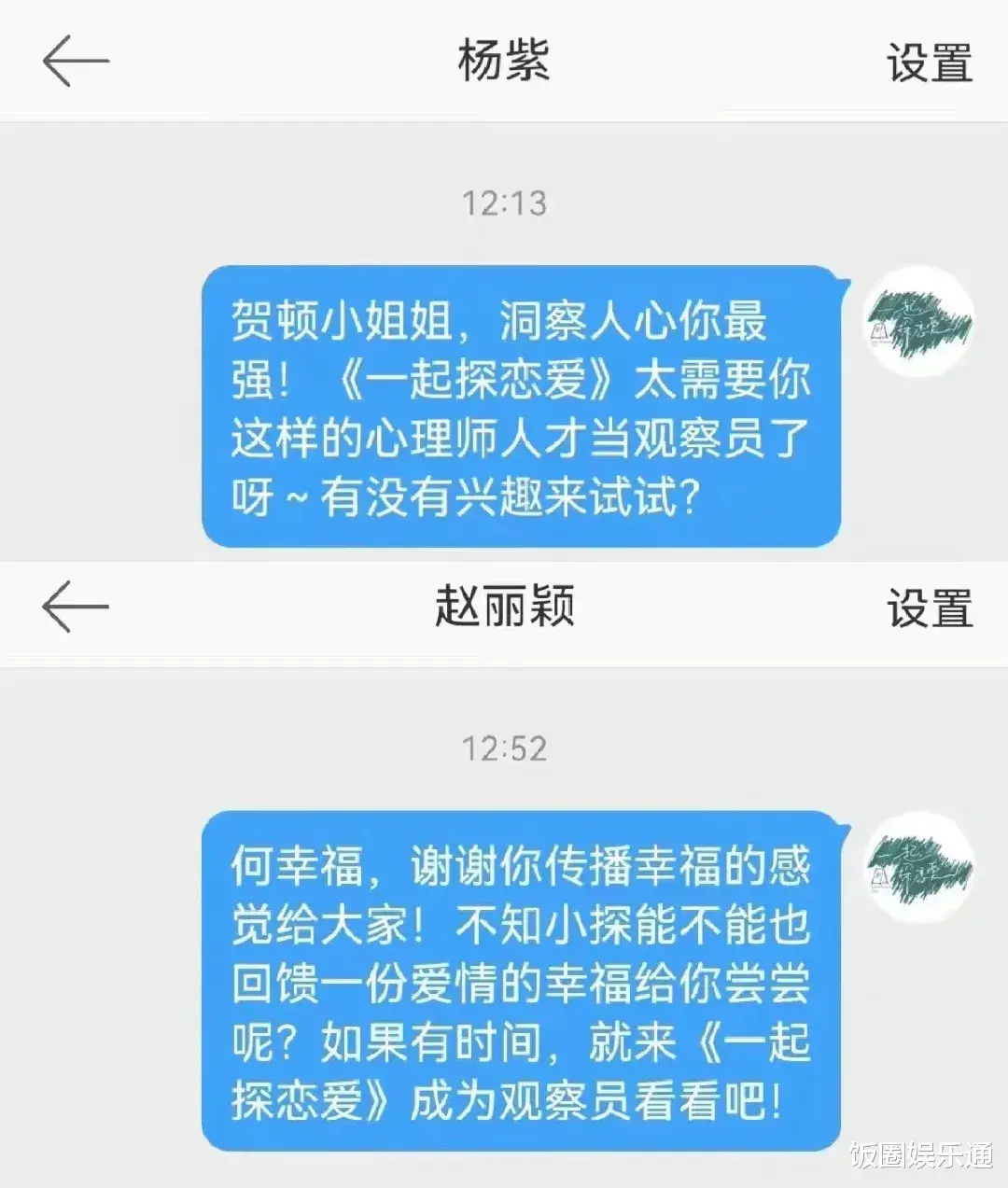Tap the circular program logo beside the 何幸福 message

(x=917, y=868)
